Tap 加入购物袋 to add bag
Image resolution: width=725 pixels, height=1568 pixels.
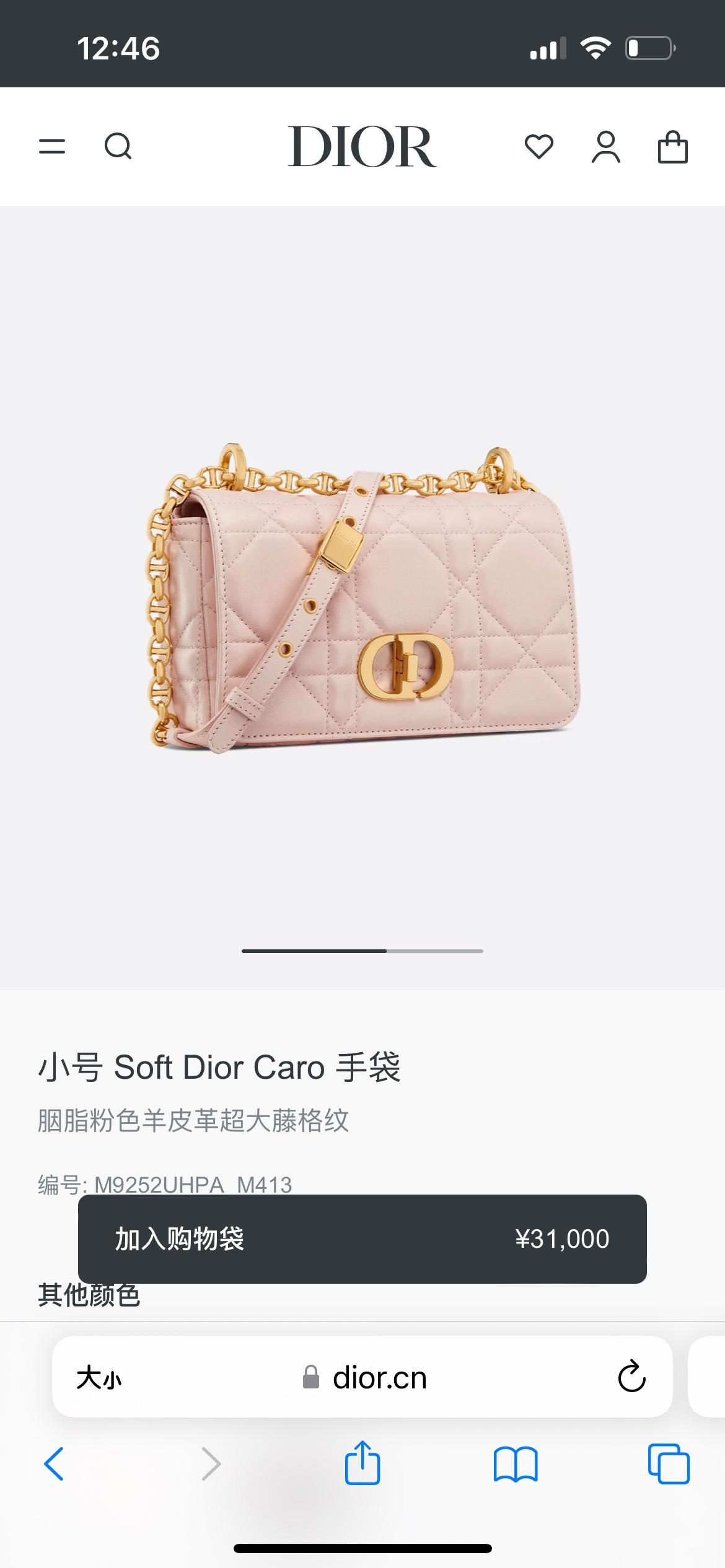click(362, 1239)
